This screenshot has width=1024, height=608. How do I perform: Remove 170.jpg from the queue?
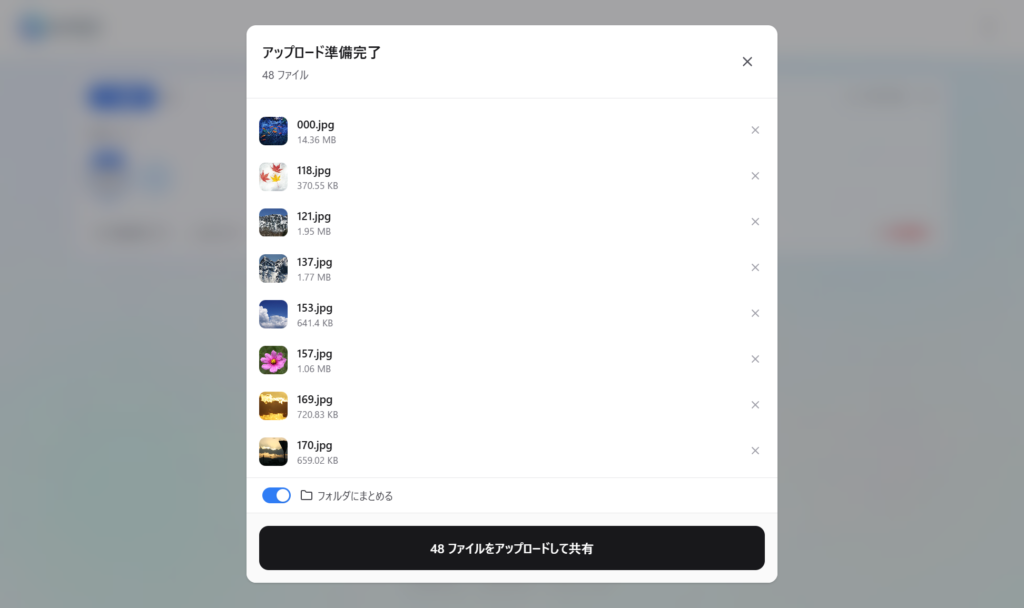(755, 451)
